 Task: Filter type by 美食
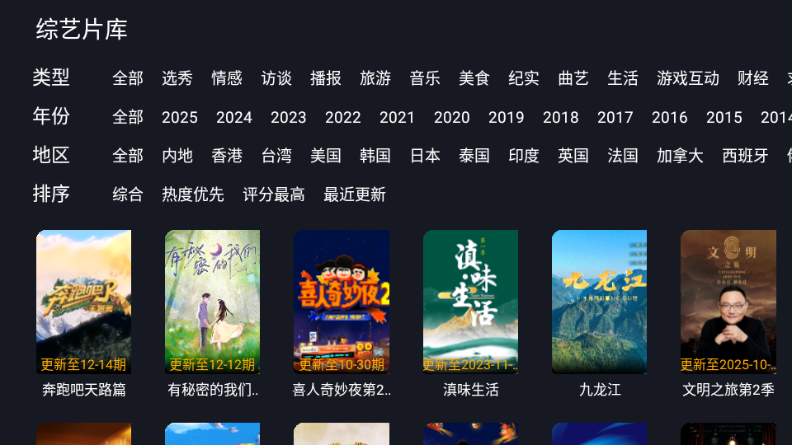pos(474,78)
